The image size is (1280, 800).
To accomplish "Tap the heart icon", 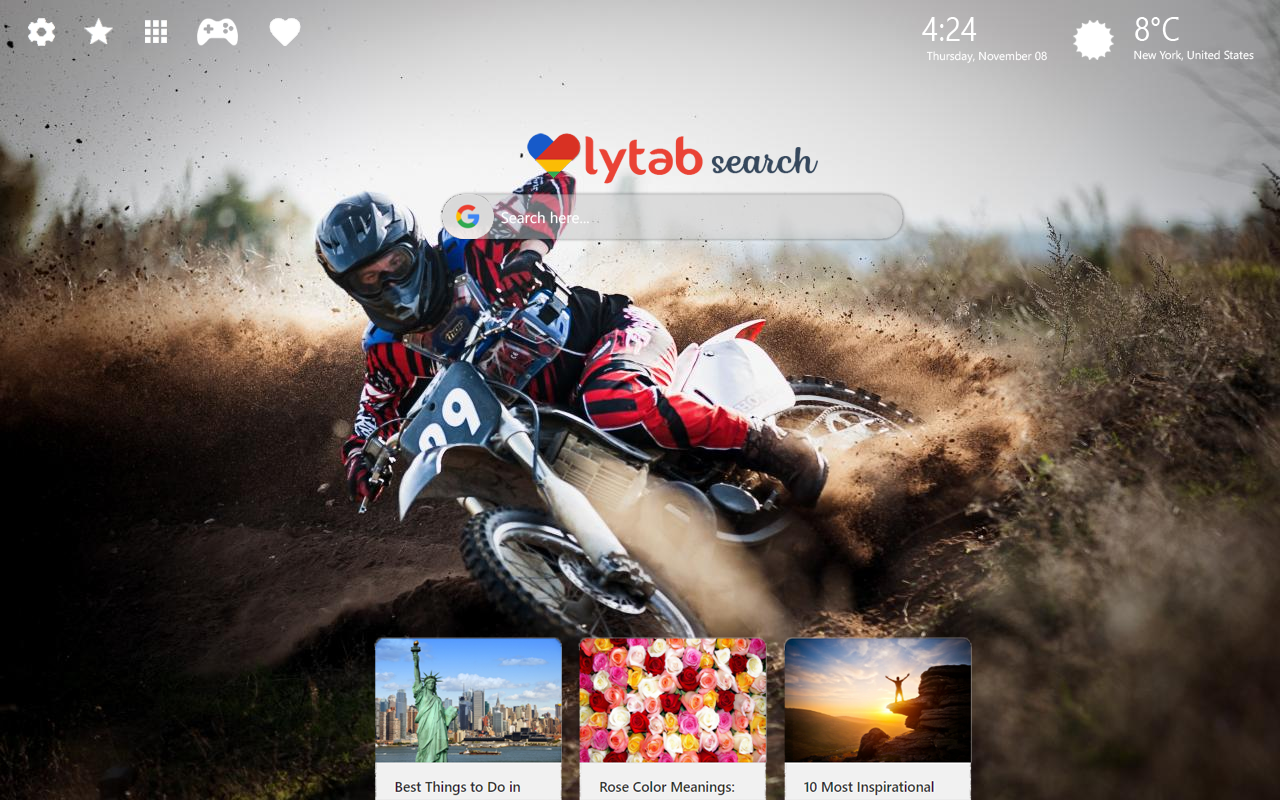I will coord(285,32).
